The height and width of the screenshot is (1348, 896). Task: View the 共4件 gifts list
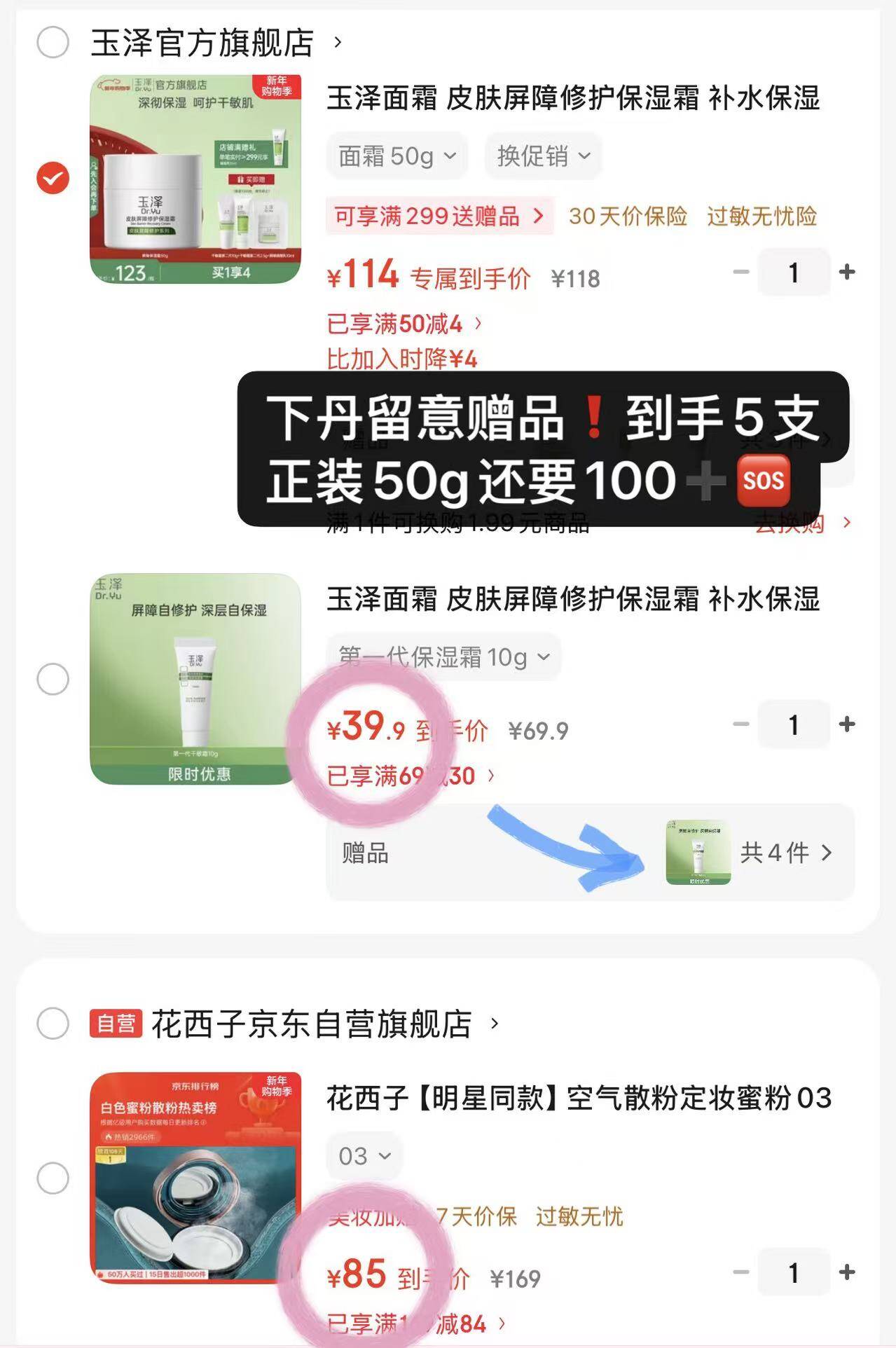(x=785, y=853)
